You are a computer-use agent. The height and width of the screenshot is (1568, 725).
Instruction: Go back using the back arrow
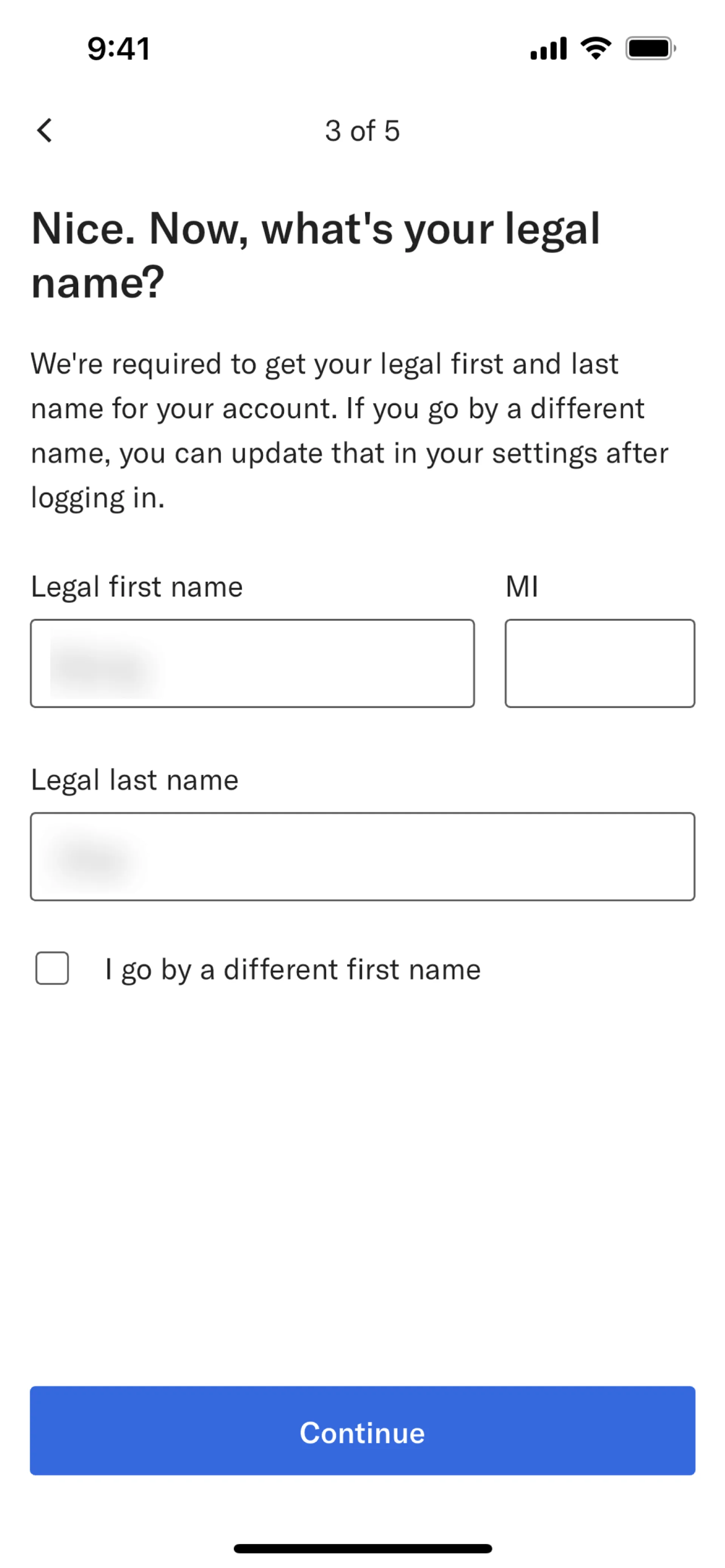(x=45, y=130)
